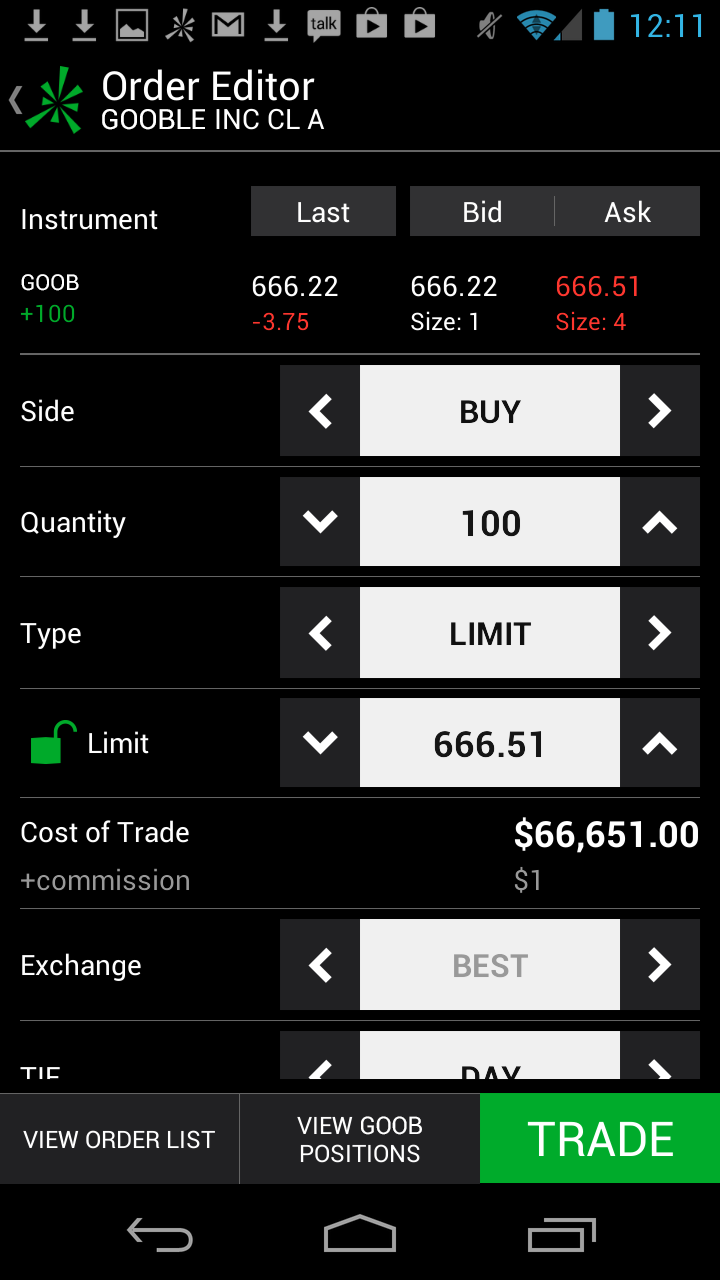Switch Side to next option
This screenshot has width=720, height=1280.
659,411
